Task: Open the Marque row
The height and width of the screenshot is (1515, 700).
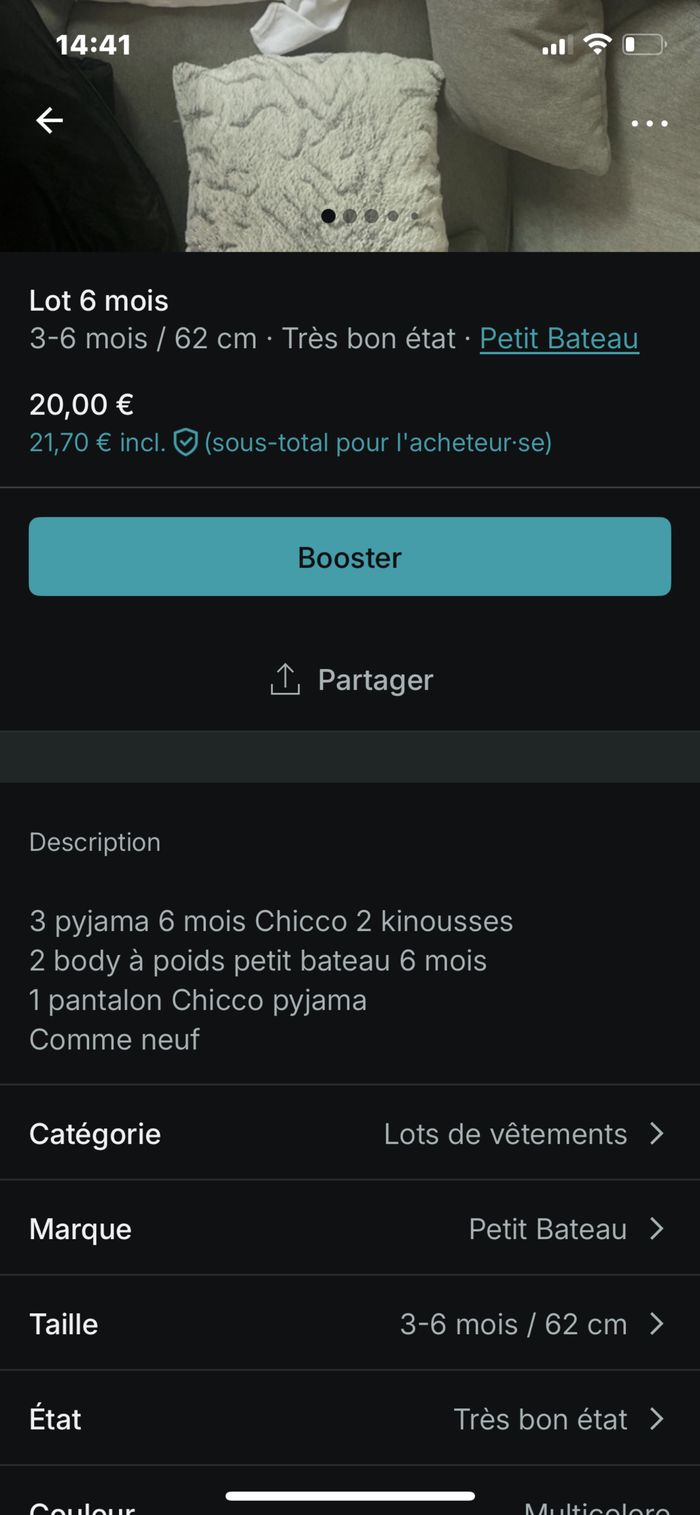Action: 349,1228
